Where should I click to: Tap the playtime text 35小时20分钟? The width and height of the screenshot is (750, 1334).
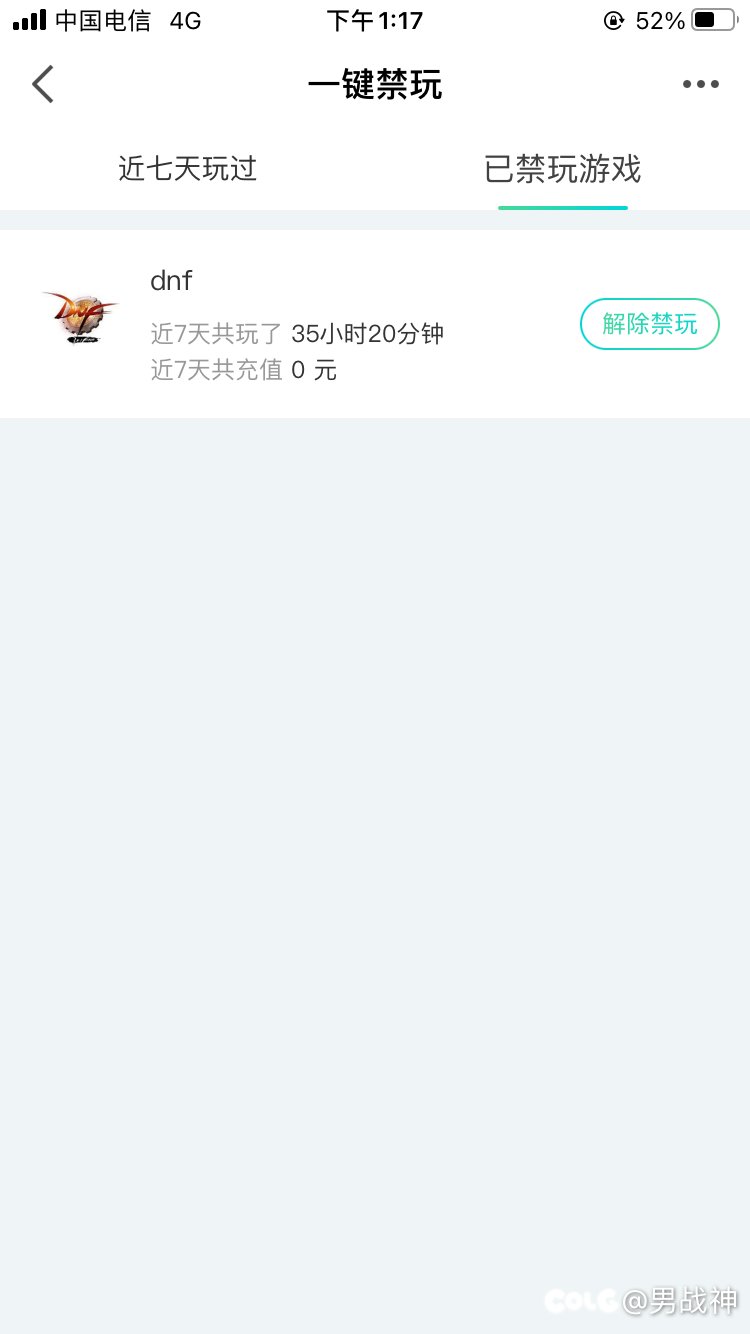point(368,334)
